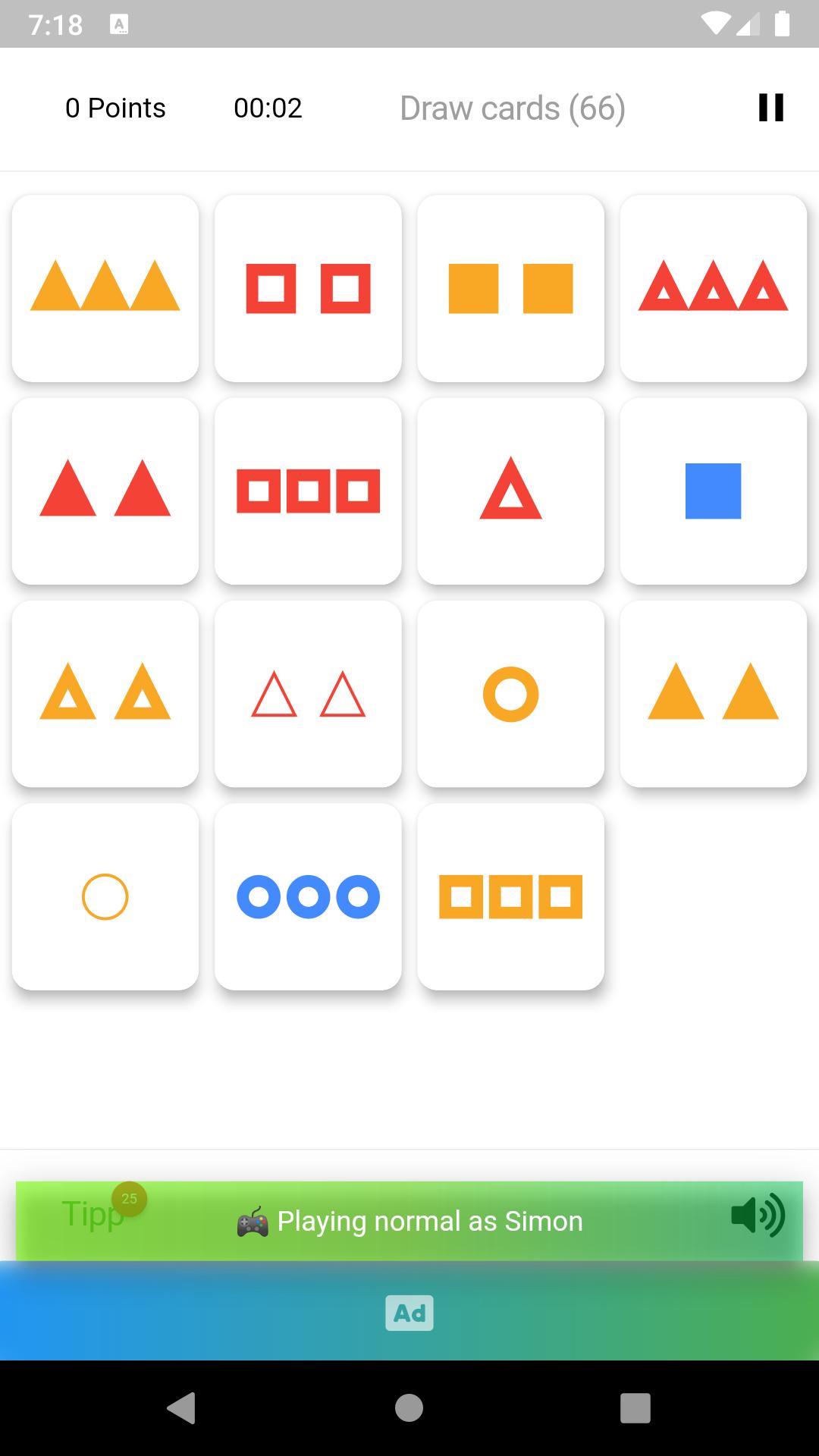Select card with three blue rings
The width and height of the screenshot is (819, 1456).
coord(308,896)
